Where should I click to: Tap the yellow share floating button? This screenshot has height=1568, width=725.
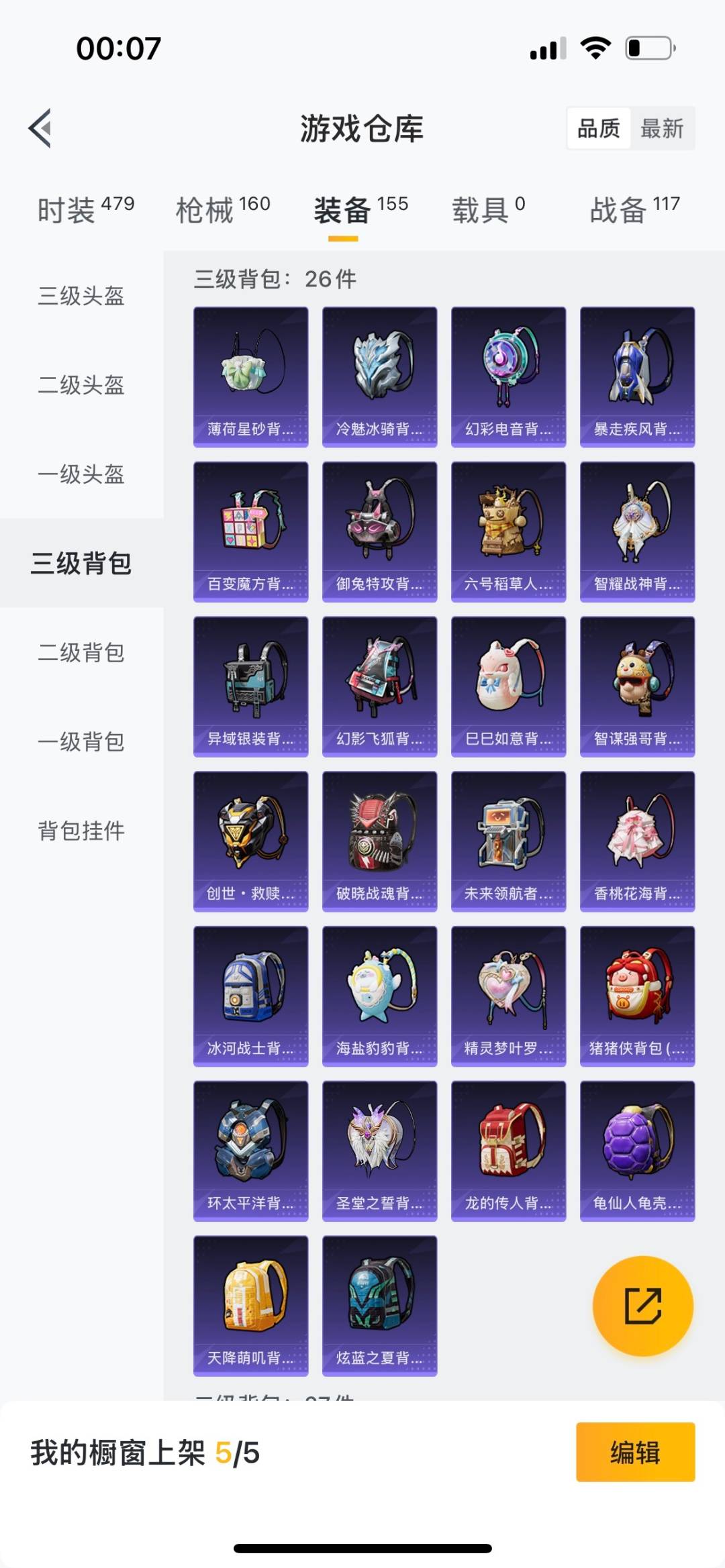coord(642,1306)
